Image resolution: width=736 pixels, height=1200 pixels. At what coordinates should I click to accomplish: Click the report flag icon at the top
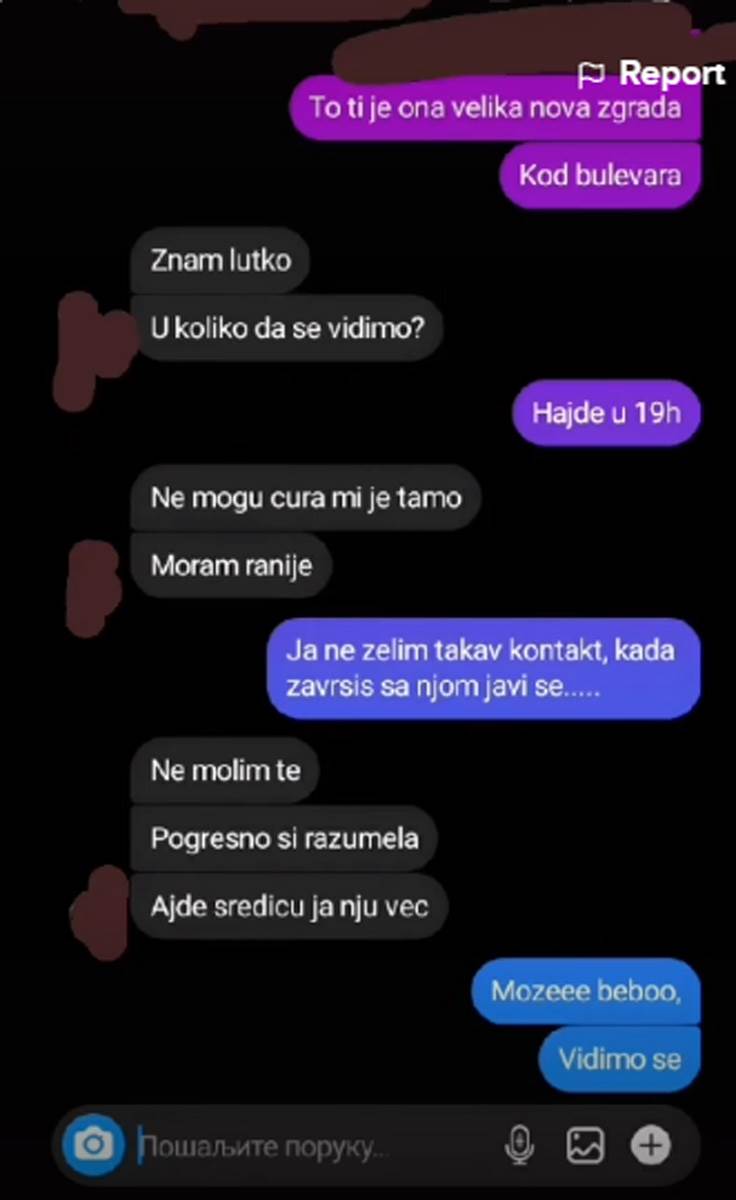592,72
